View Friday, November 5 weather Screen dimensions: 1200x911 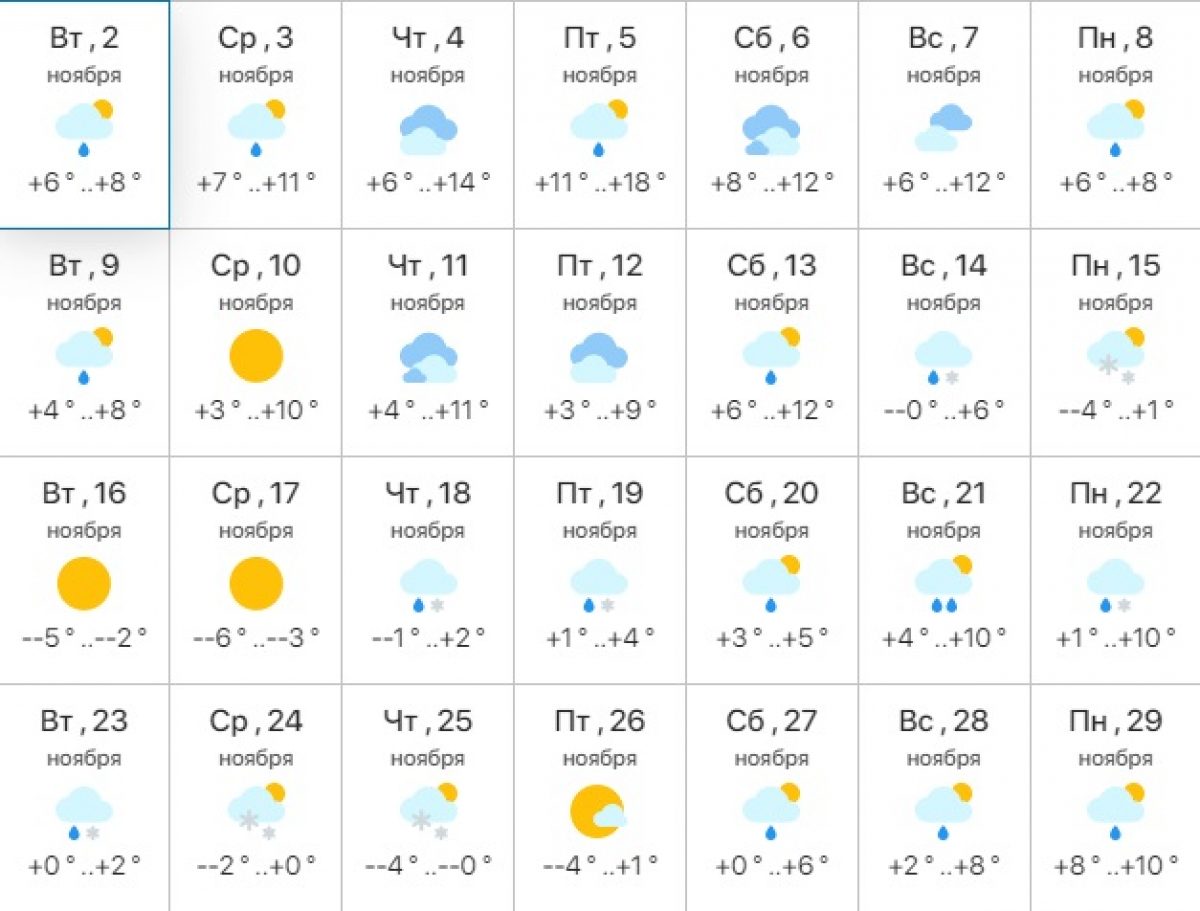(600, 114)
